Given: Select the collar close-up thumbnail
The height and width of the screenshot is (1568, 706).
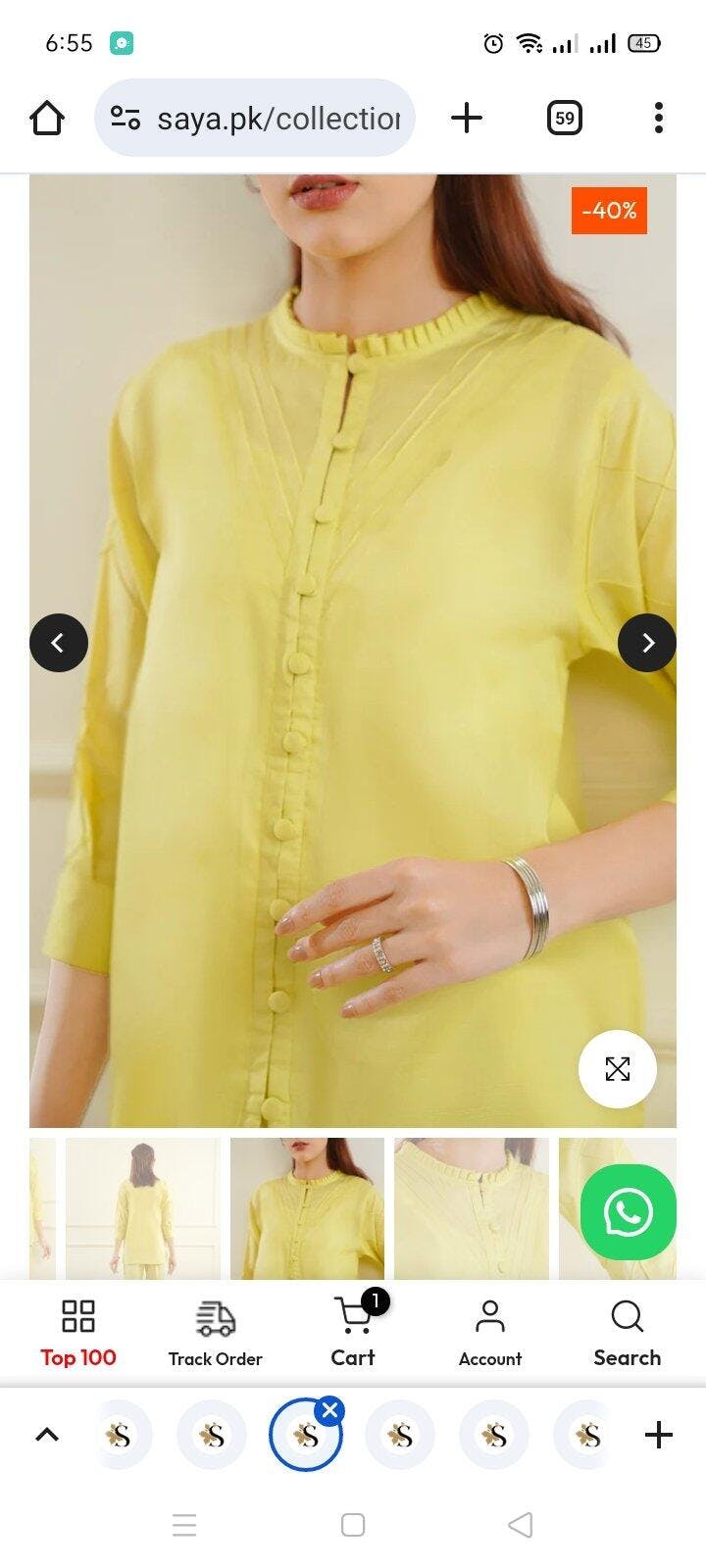Looking at the screenshot, I should [x=471, y=1208].
